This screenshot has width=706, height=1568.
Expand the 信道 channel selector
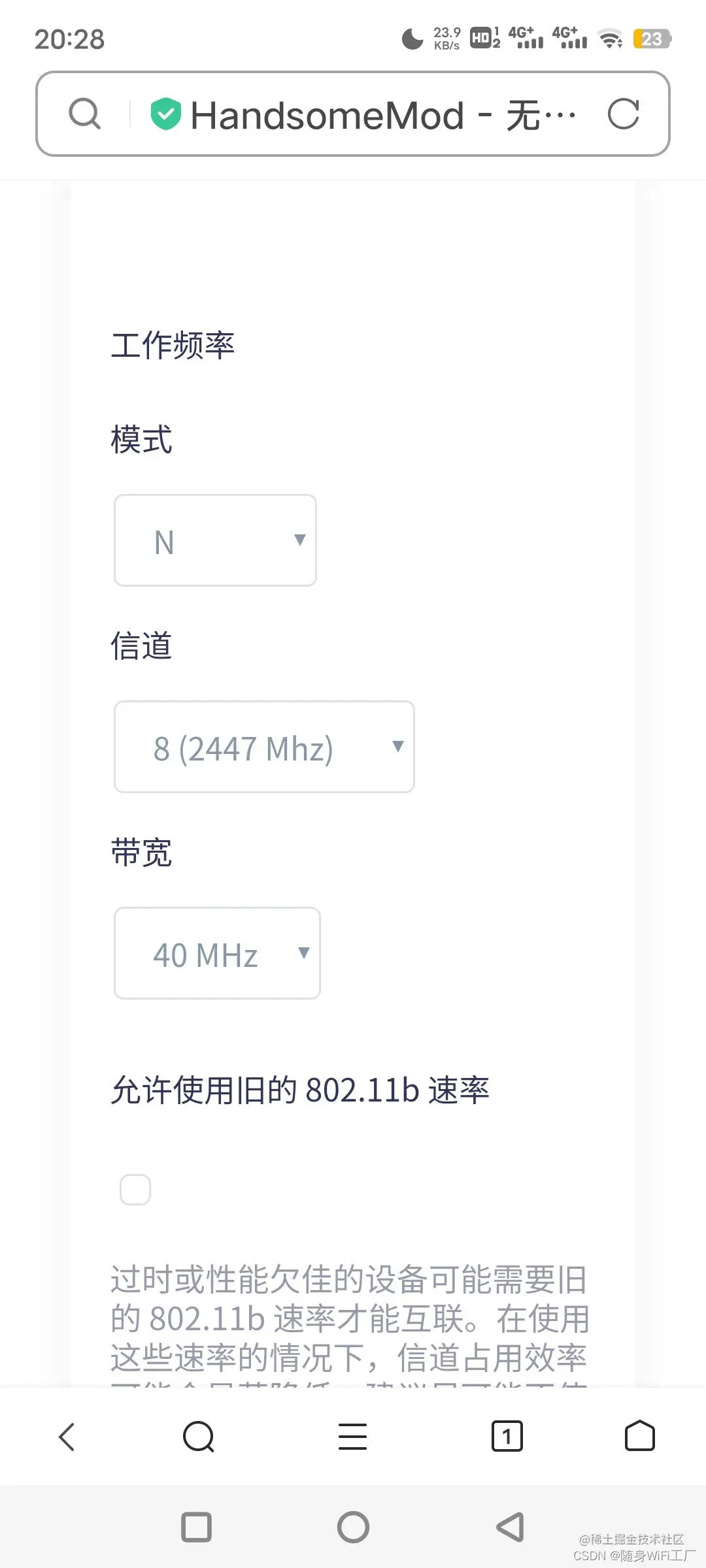tap(264, 746)
